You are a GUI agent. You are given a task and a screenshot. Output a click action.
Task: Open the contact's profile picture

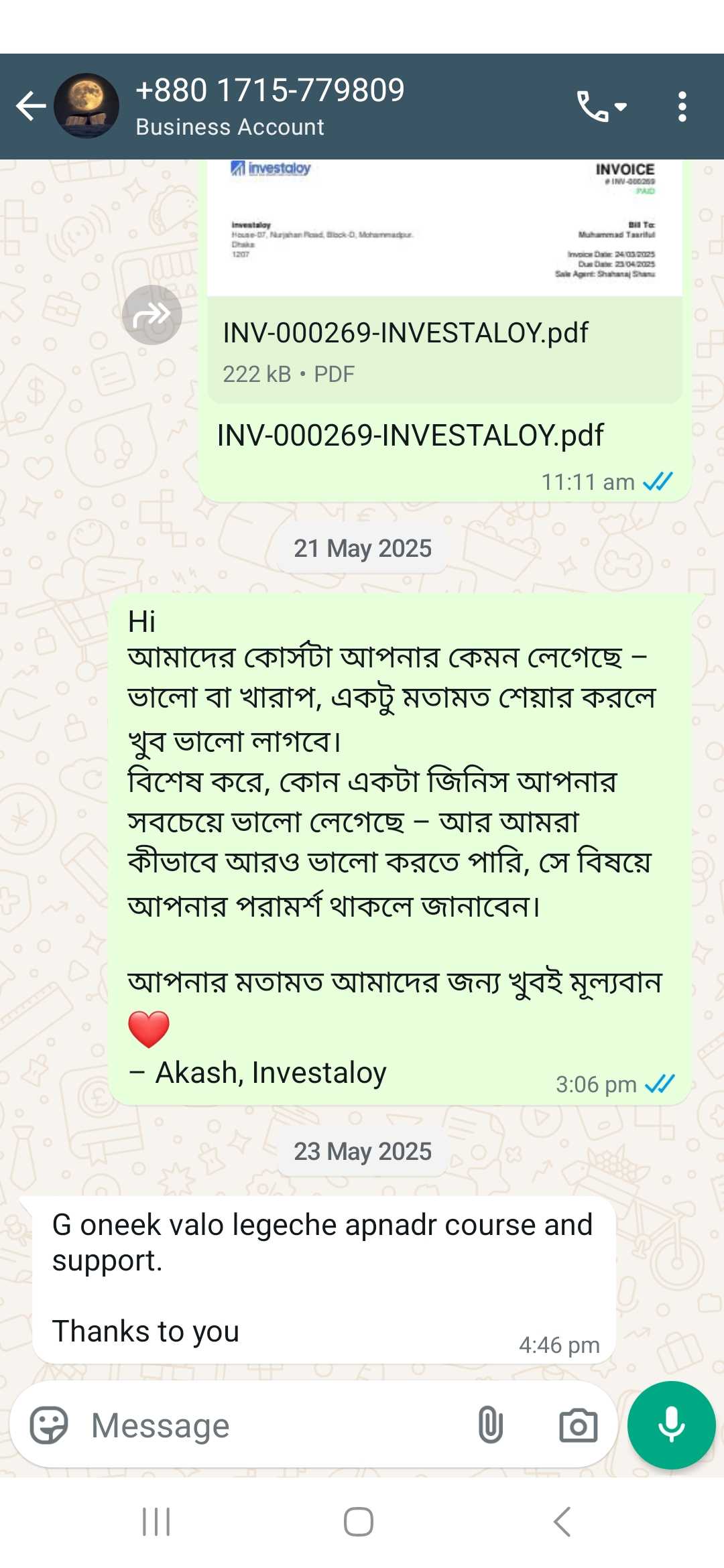click(x=86, y=106)
